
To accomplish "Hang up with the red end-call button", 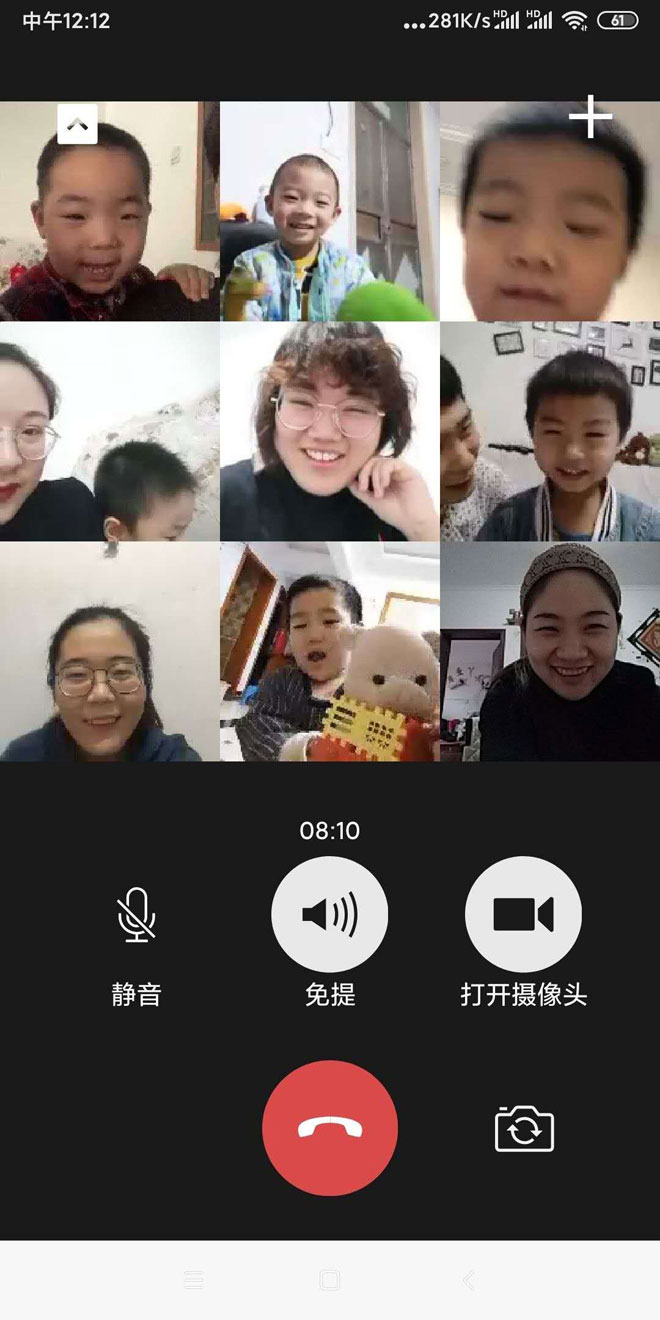I will [330, 1128].
